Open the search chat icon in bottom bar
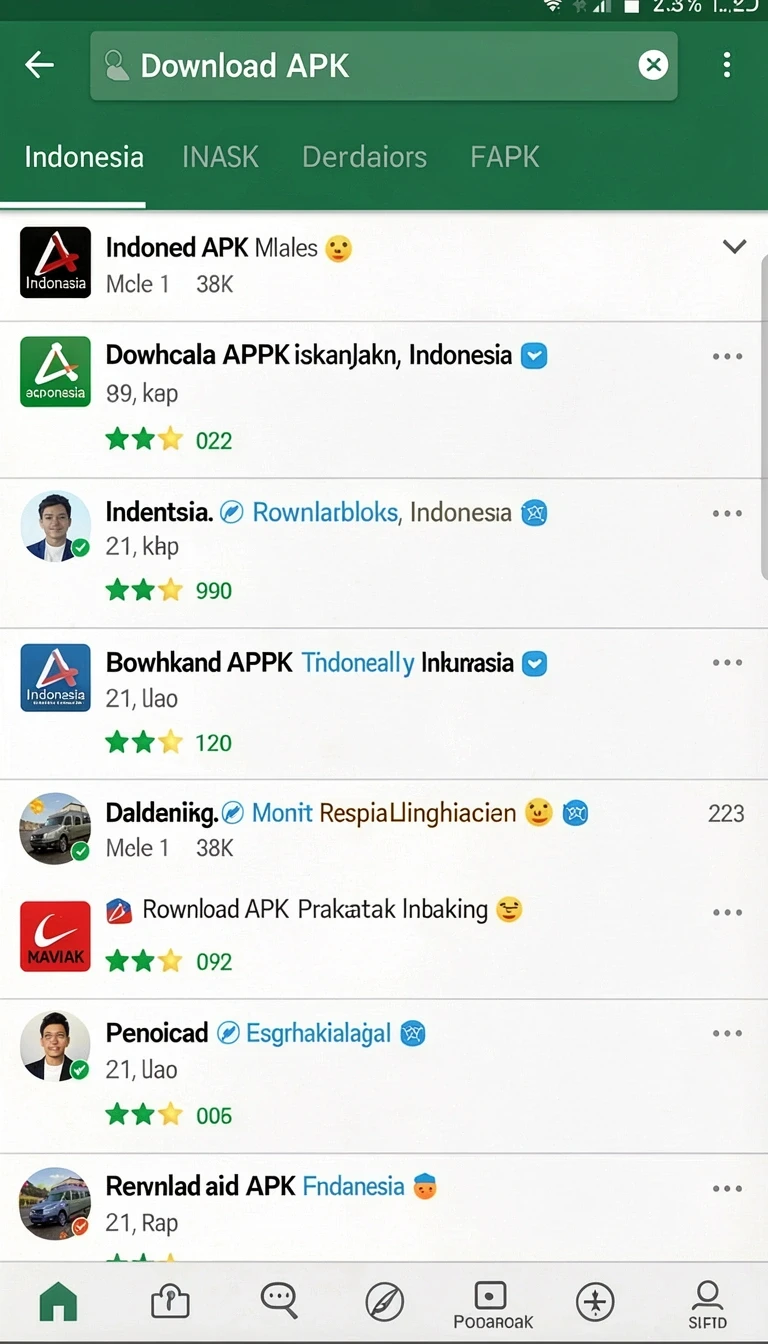Viewport: 768px width, 1344px height. coord(278,1301)
